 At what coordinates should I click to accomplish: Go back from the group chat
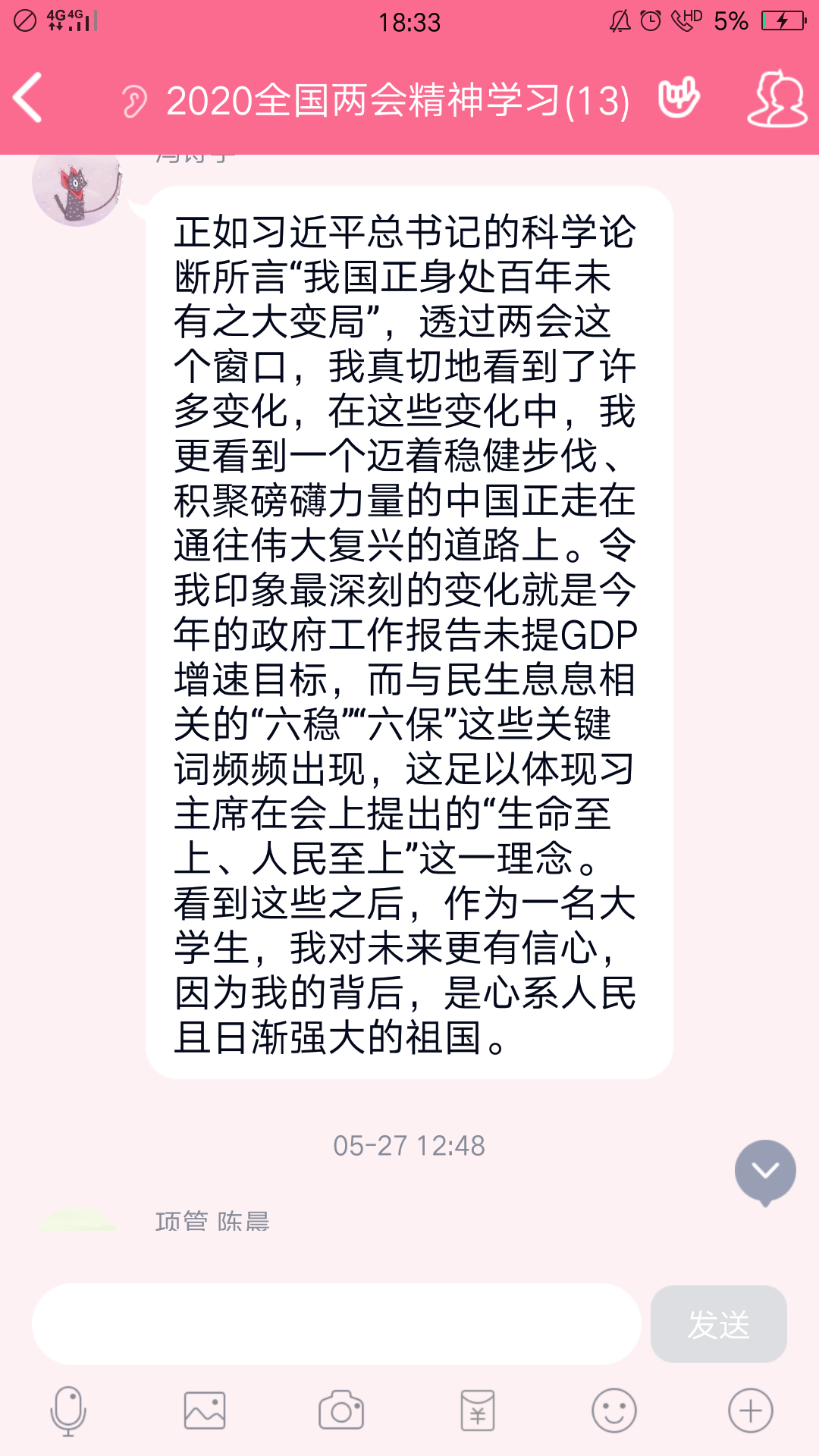(x=28, y=98)
